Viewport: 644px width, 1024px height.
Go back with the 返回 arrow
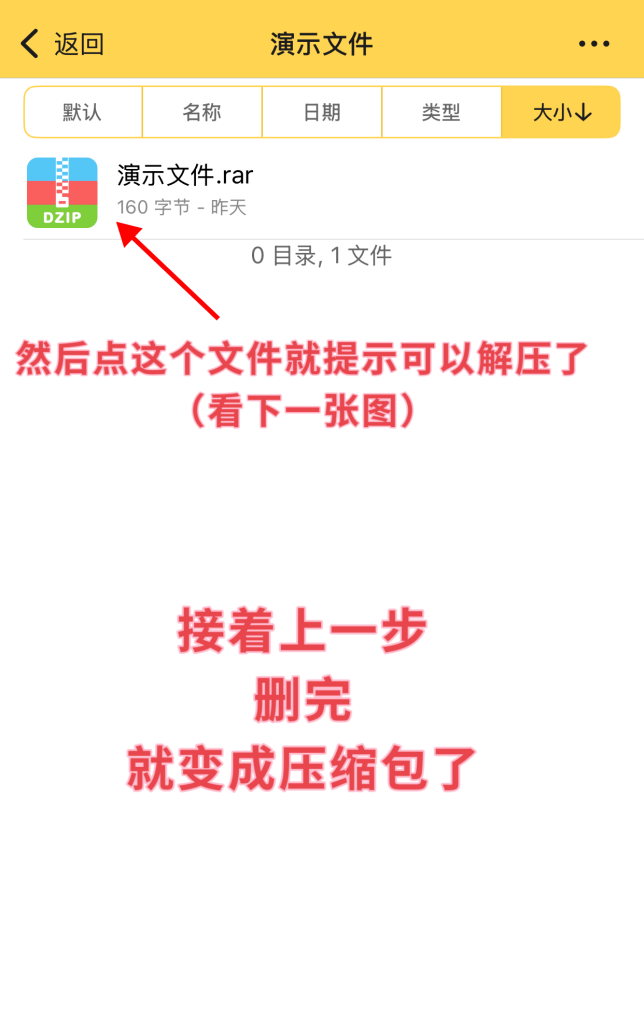[x=62, y=44]
